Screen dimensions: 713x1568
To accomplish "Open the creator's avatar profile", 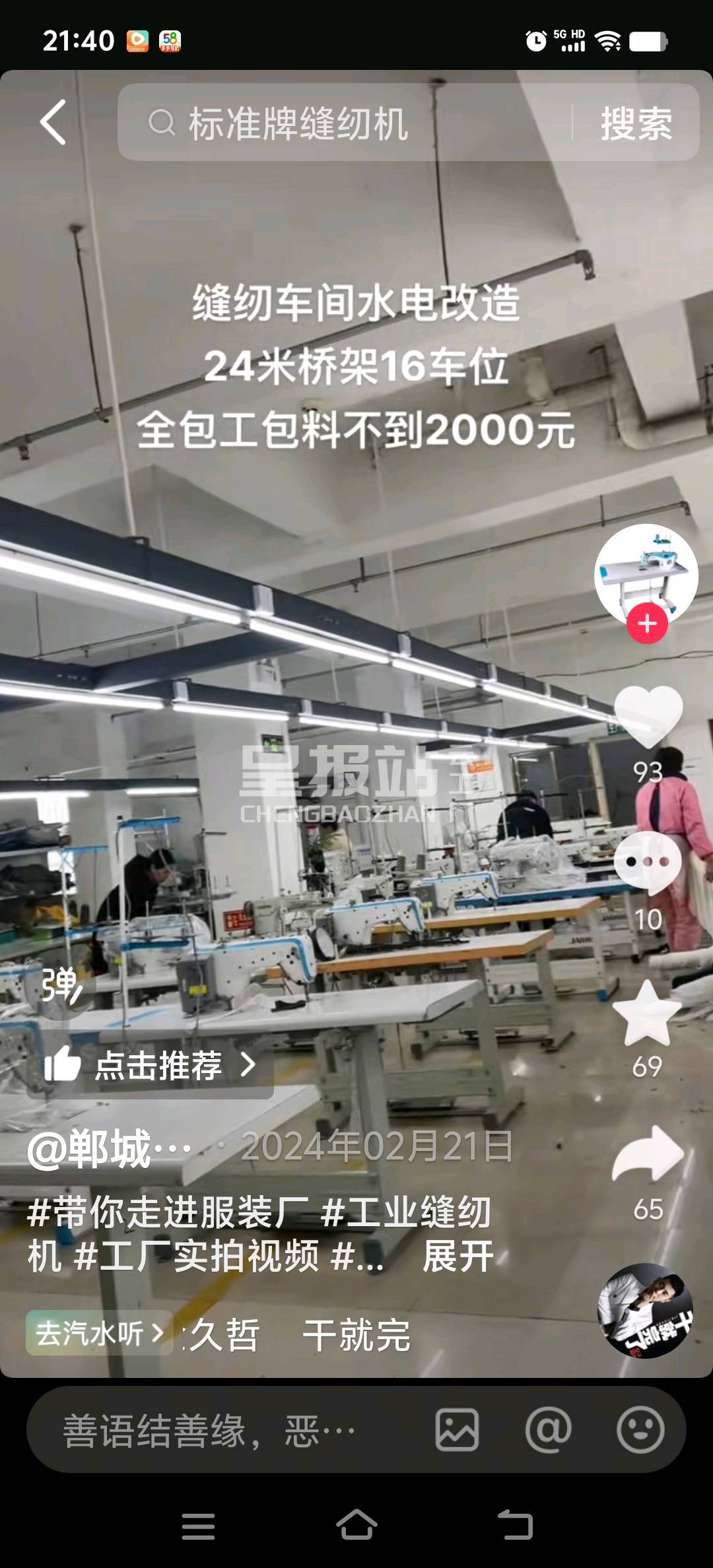I will (646, 573).
